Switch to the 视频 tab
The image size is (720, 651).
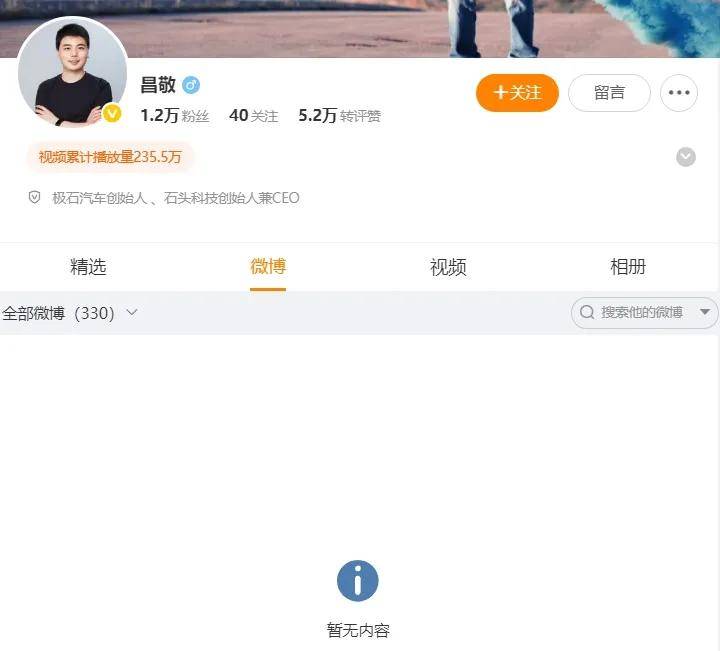click(448, 267)
